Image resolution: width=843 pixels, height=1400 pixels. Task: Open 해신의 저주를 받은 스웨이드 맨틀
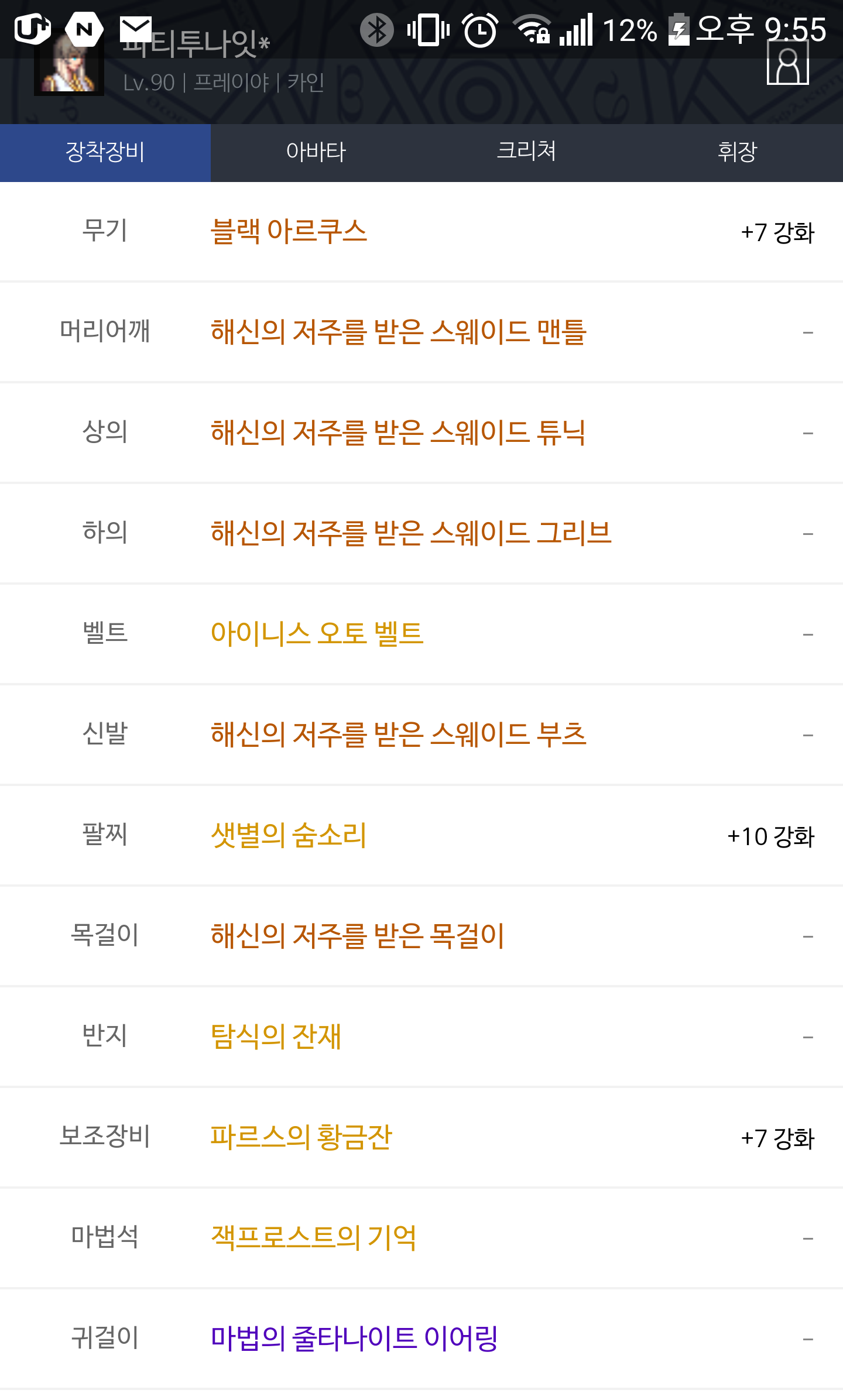pos(399,332)
